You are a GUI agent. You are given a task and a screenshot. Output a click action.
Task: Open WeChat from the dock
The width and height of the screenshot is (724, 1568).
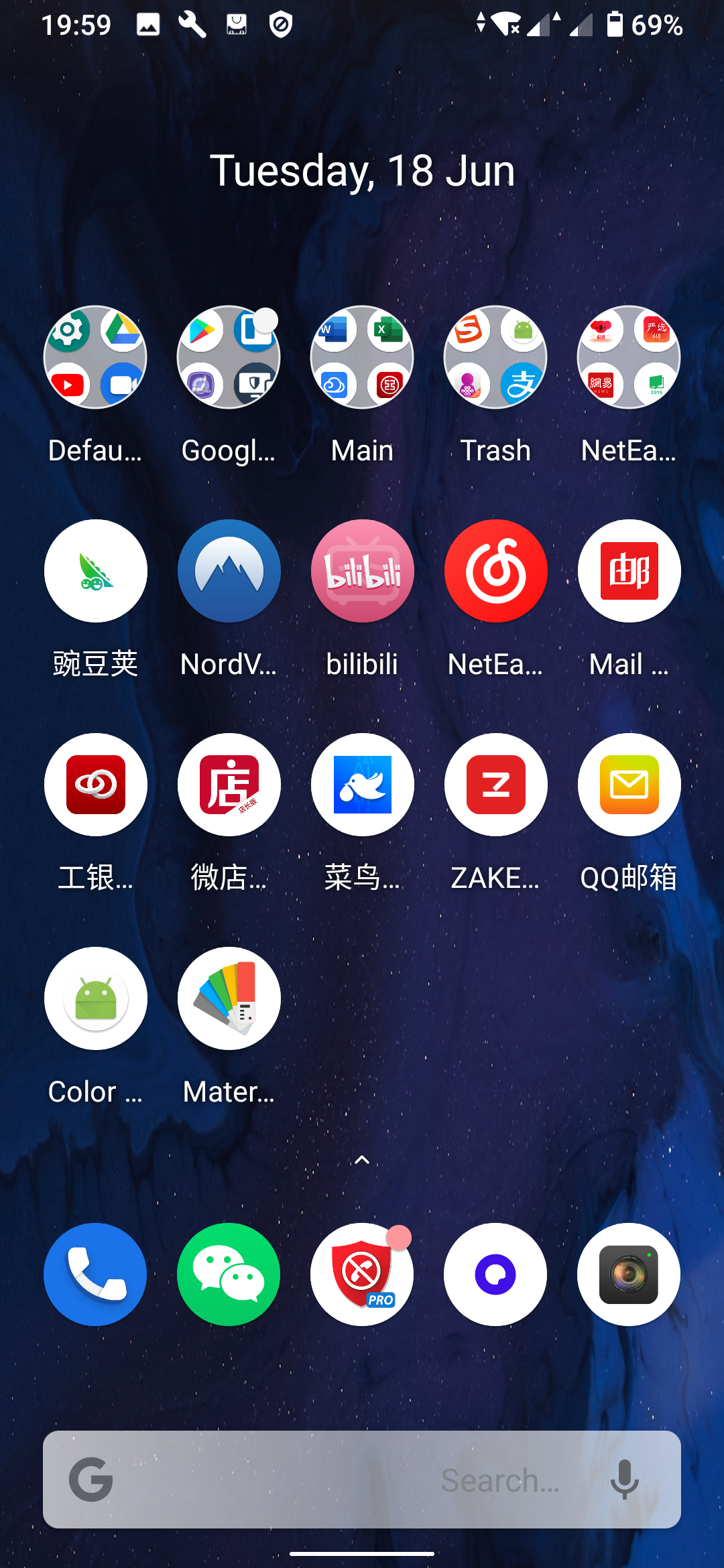(229, 1275)
